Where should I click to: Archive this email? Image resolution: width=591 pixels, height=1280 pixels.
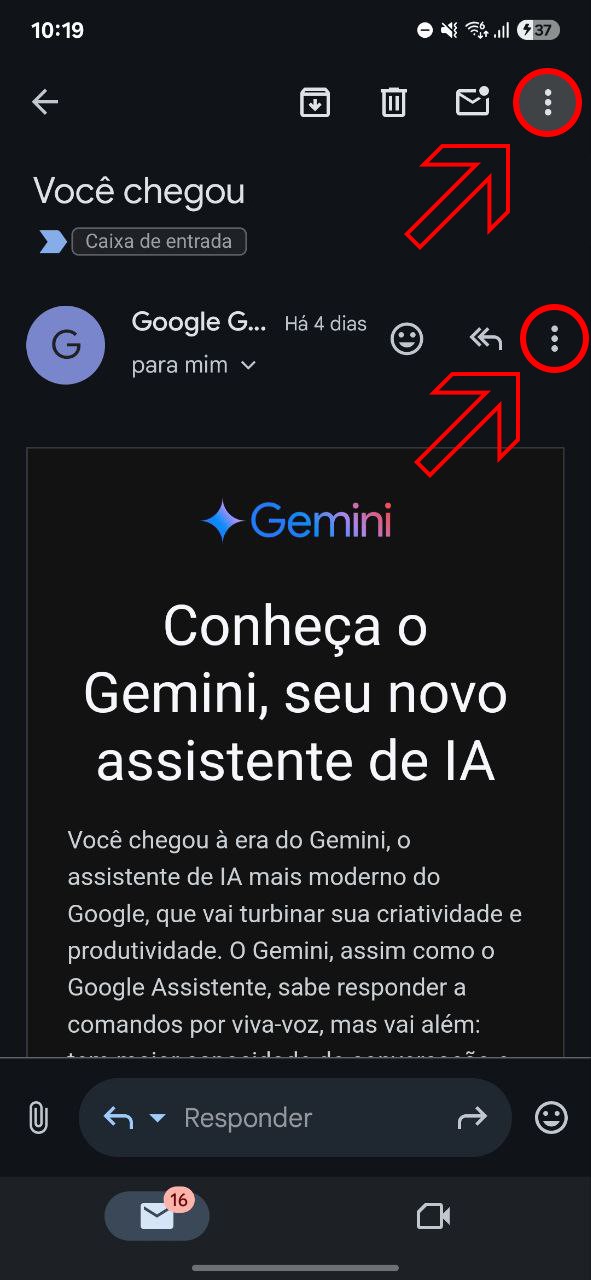(316, 102)
